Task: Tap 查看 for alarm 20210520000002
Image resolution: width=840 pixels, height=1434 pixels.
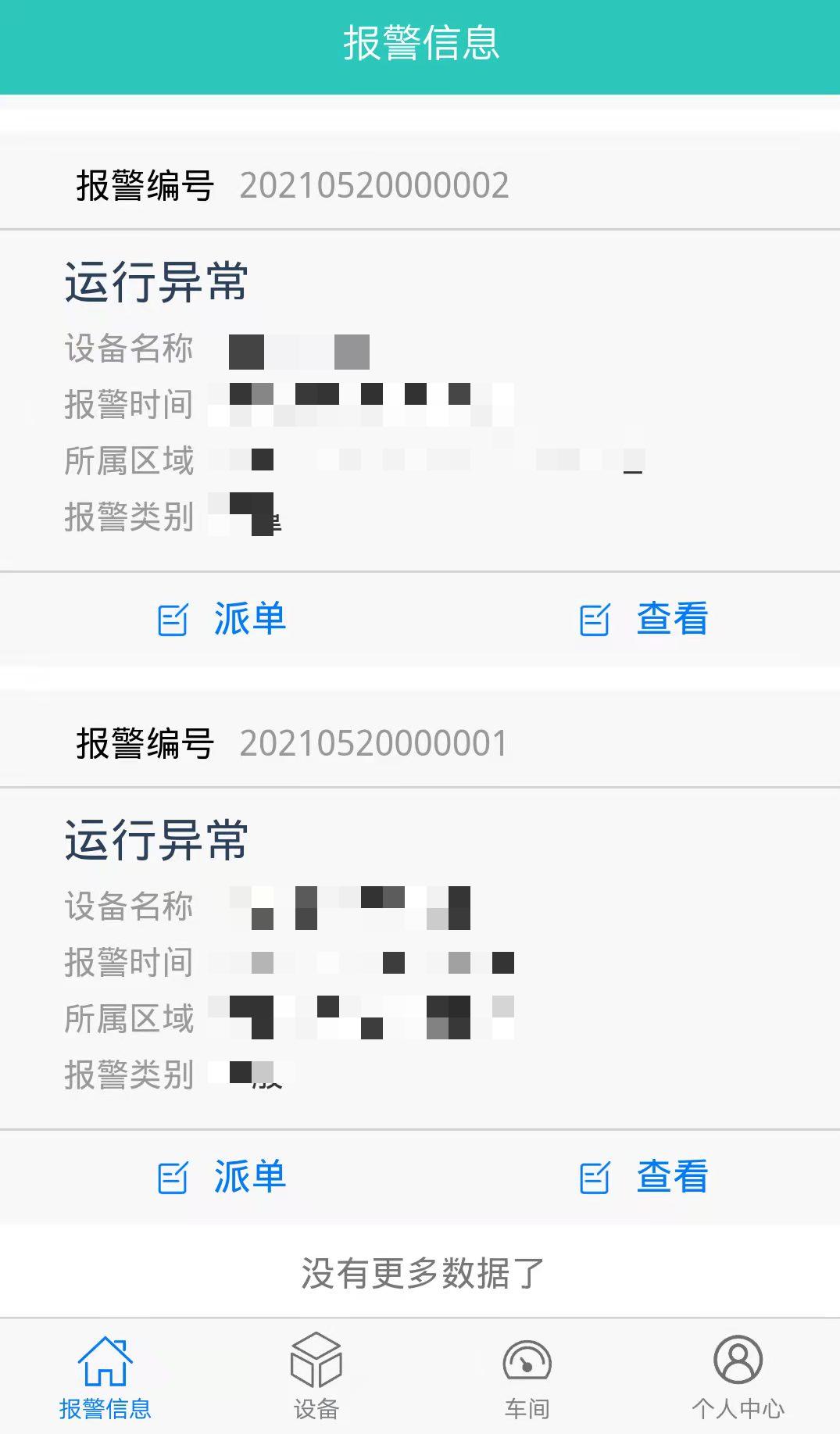Action: 645,619
